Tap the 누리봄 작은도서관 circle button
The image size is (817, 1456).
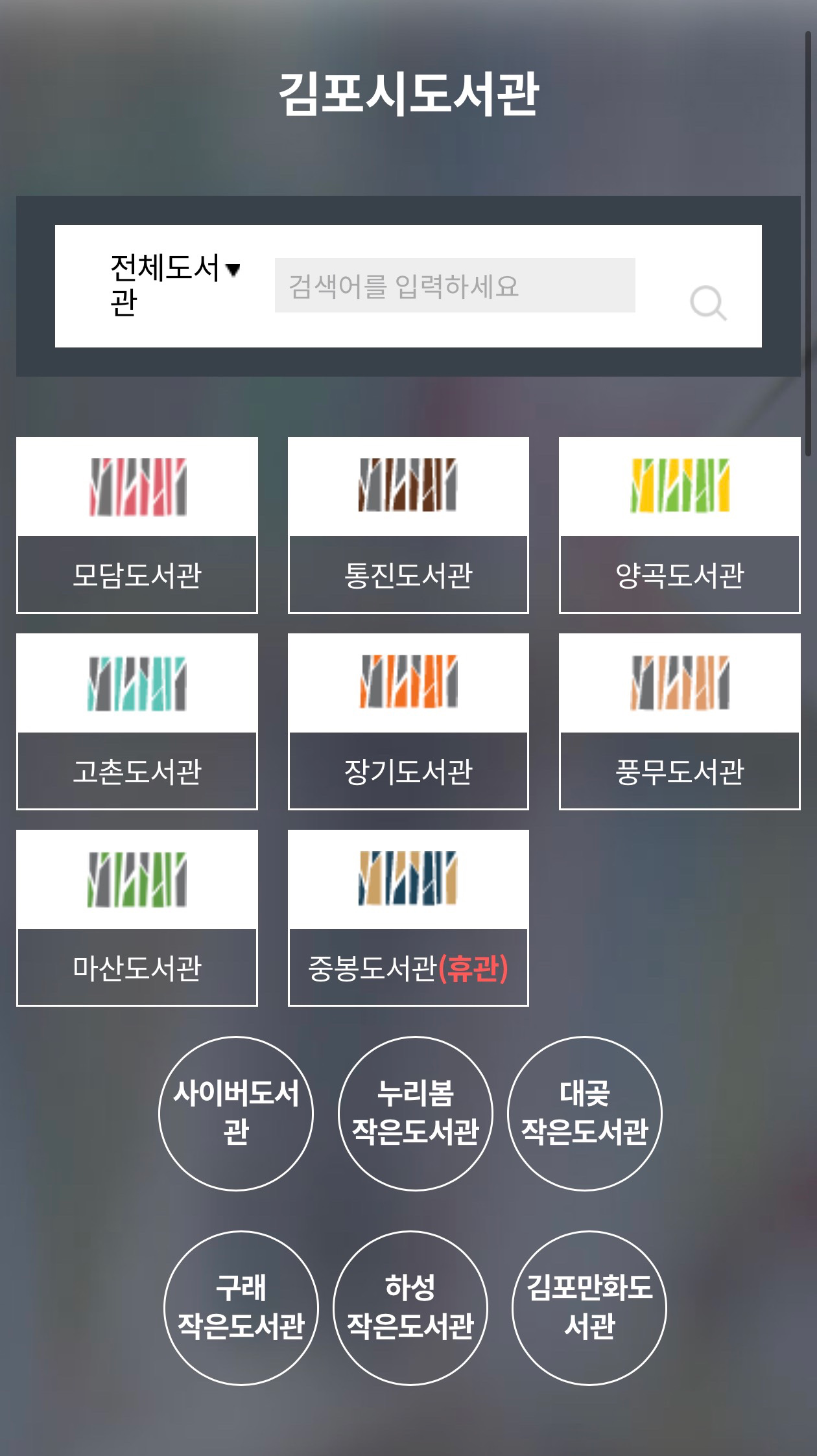(x=416, y=1113)
